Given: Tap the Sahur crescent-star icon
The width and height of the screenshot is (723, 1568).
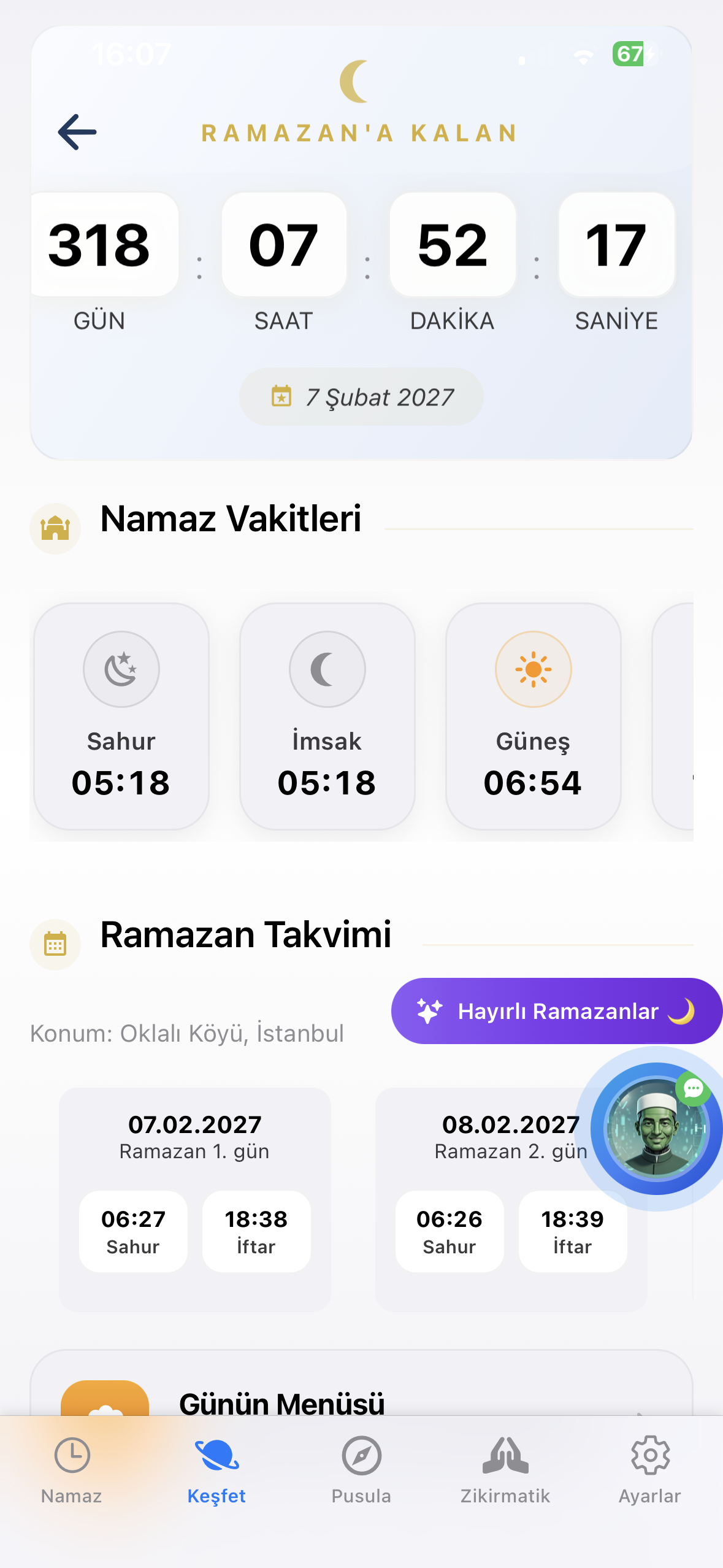Looking at the screenshot, I should coord(121,669).
